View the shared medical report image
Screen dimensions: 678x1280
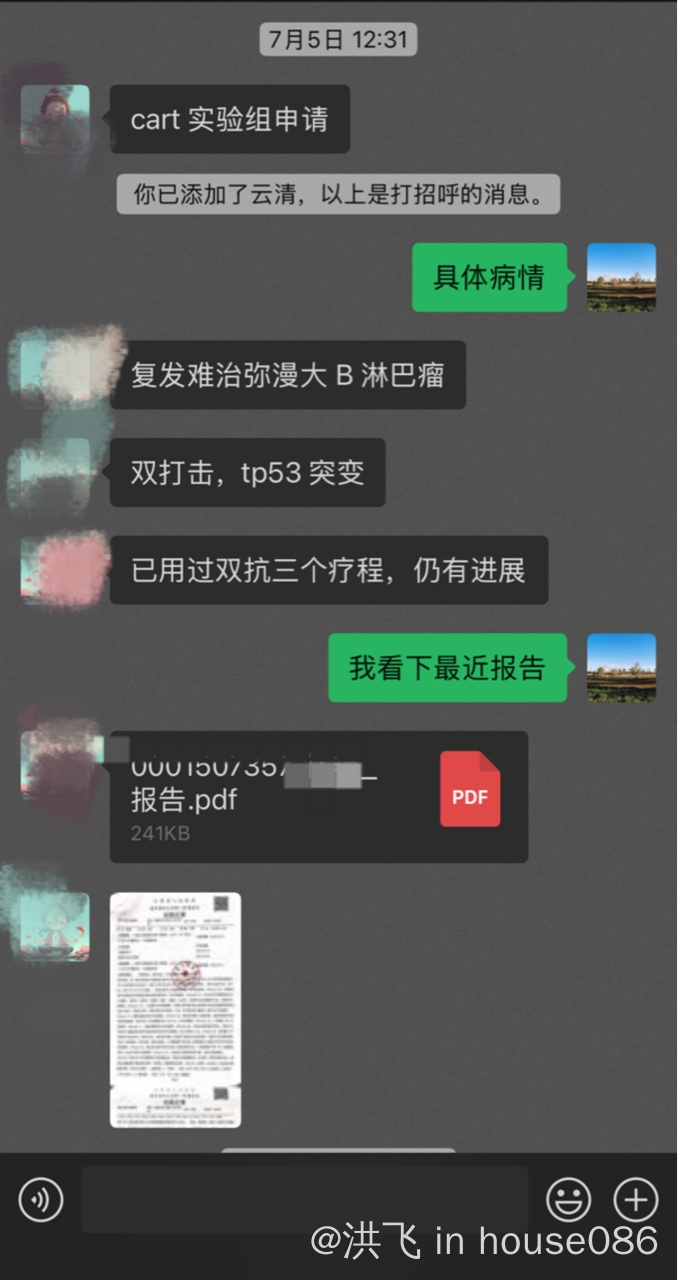tap(175, 1010)
